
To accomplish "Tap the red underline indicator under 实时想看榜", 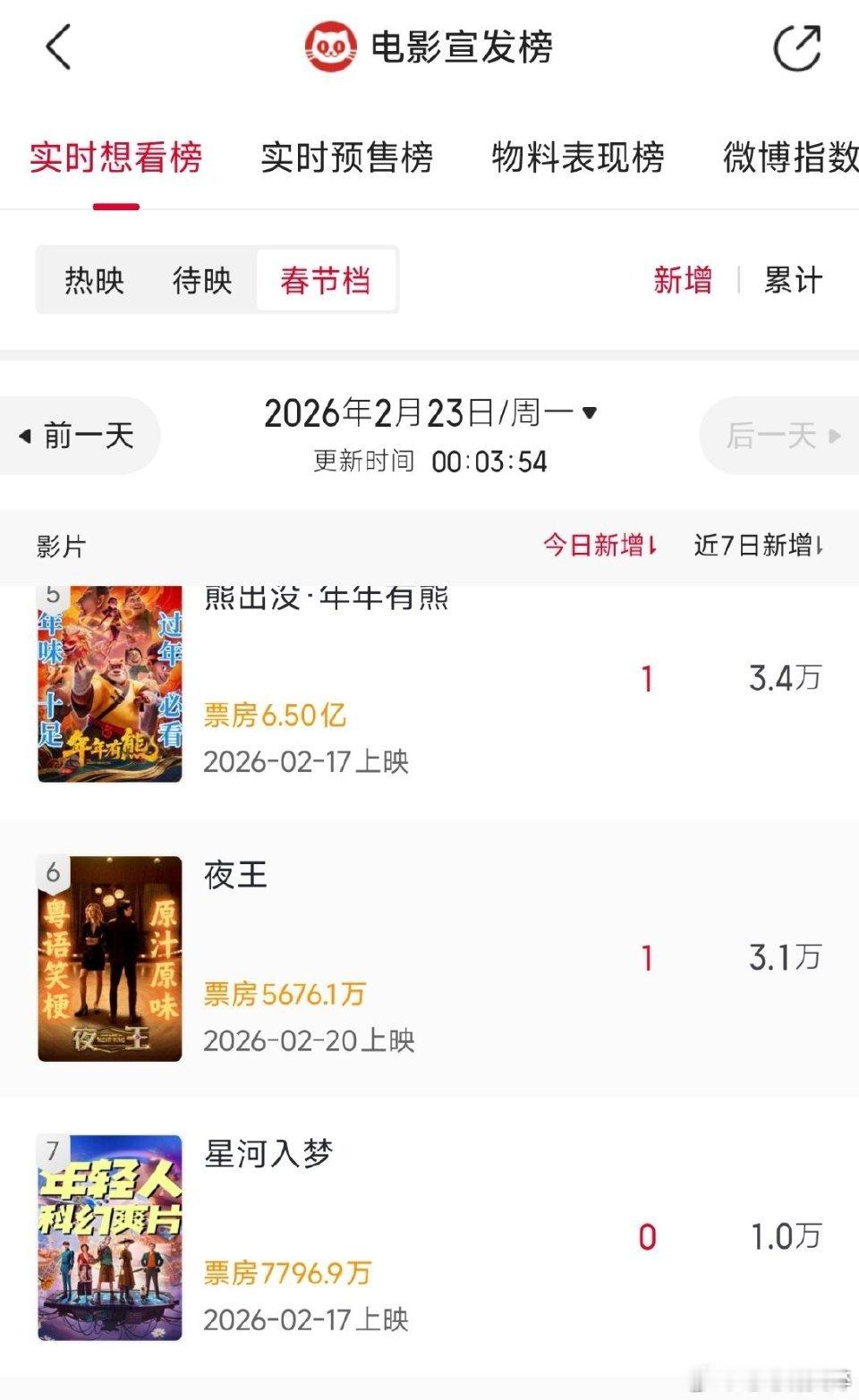I will point(115,206).
